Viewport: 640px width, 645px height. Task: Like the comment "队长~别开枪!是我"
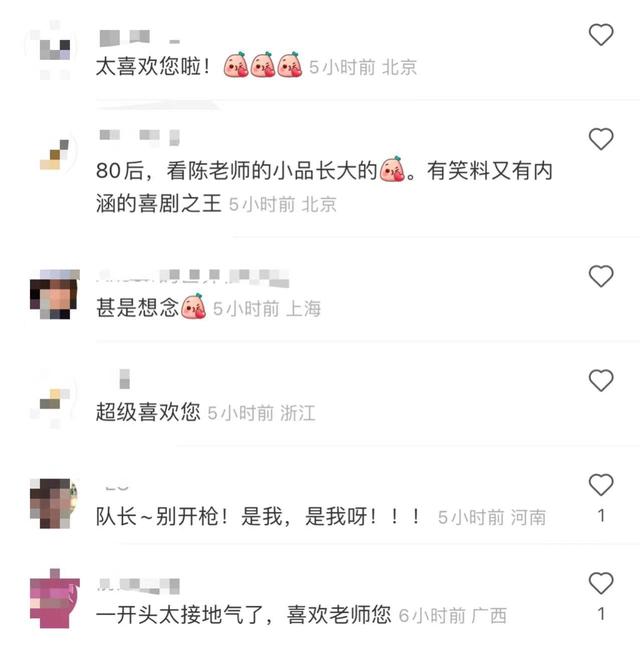(x=600, y=485)
